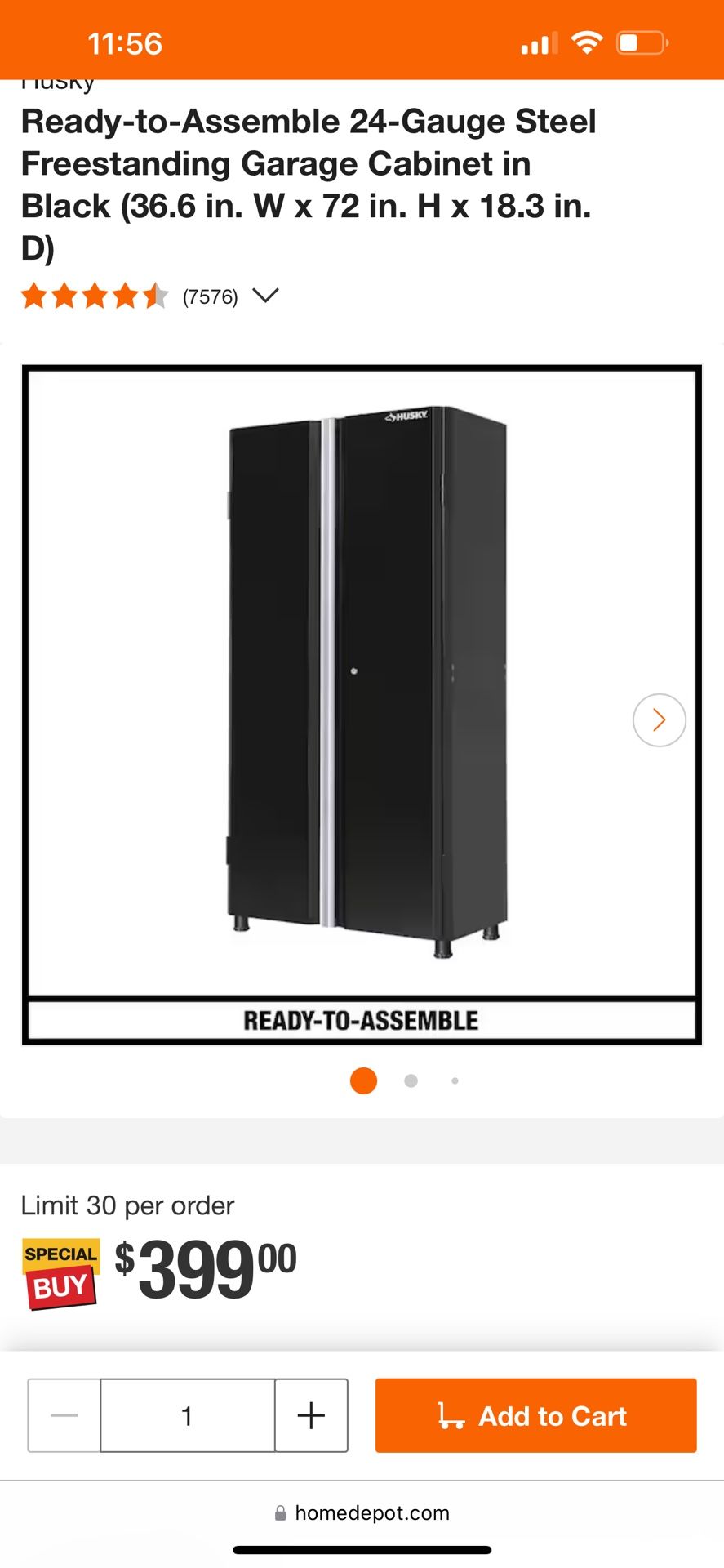Increase quantity with the plus button
Viewport: 724px width, 1568px height.
[x=311, y=1415]
